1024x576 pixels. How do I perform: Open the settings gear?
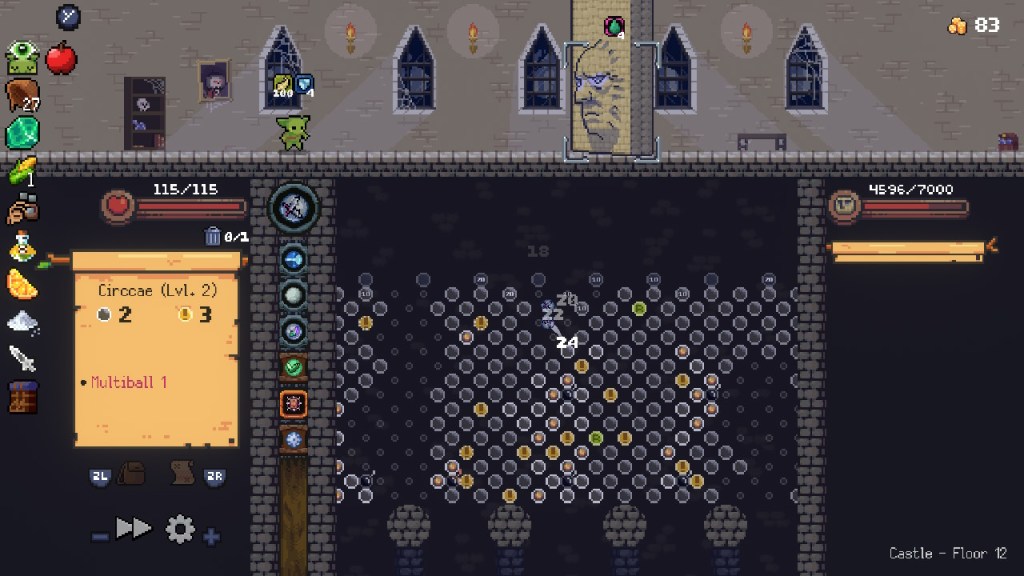(180, 528)
